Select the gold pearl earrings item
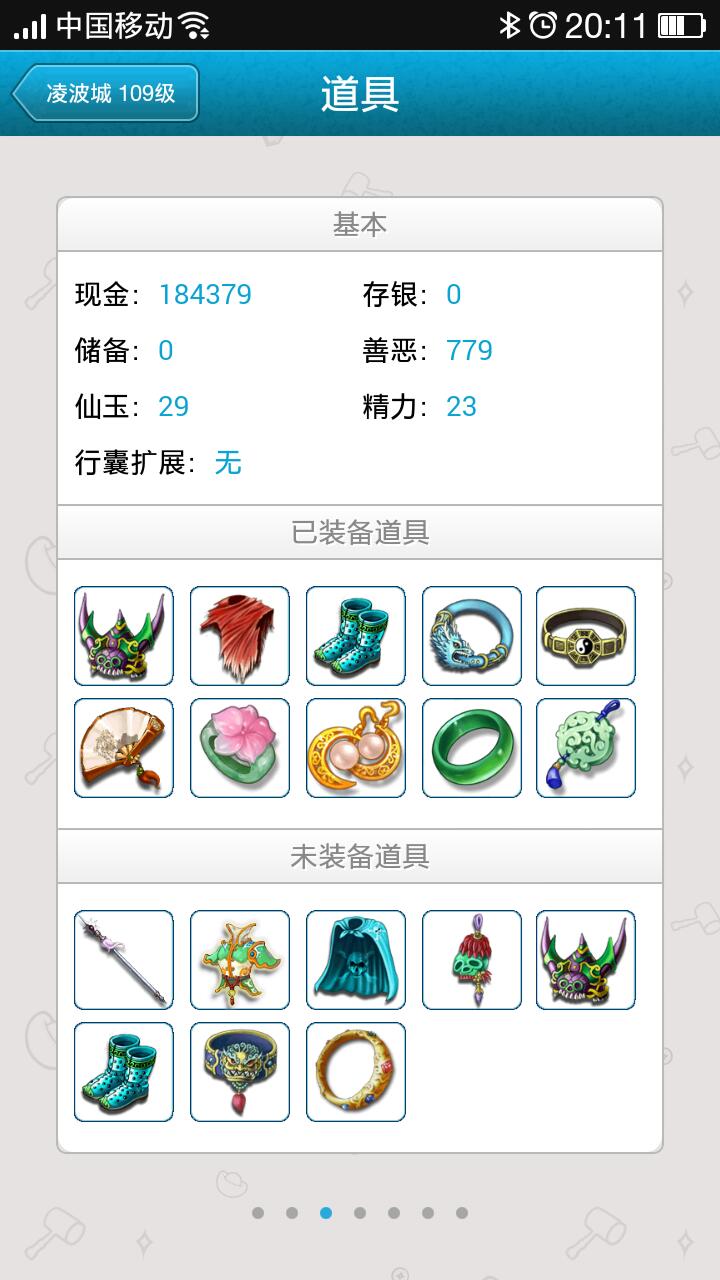 pyautogui.click(x=356, y=748)
